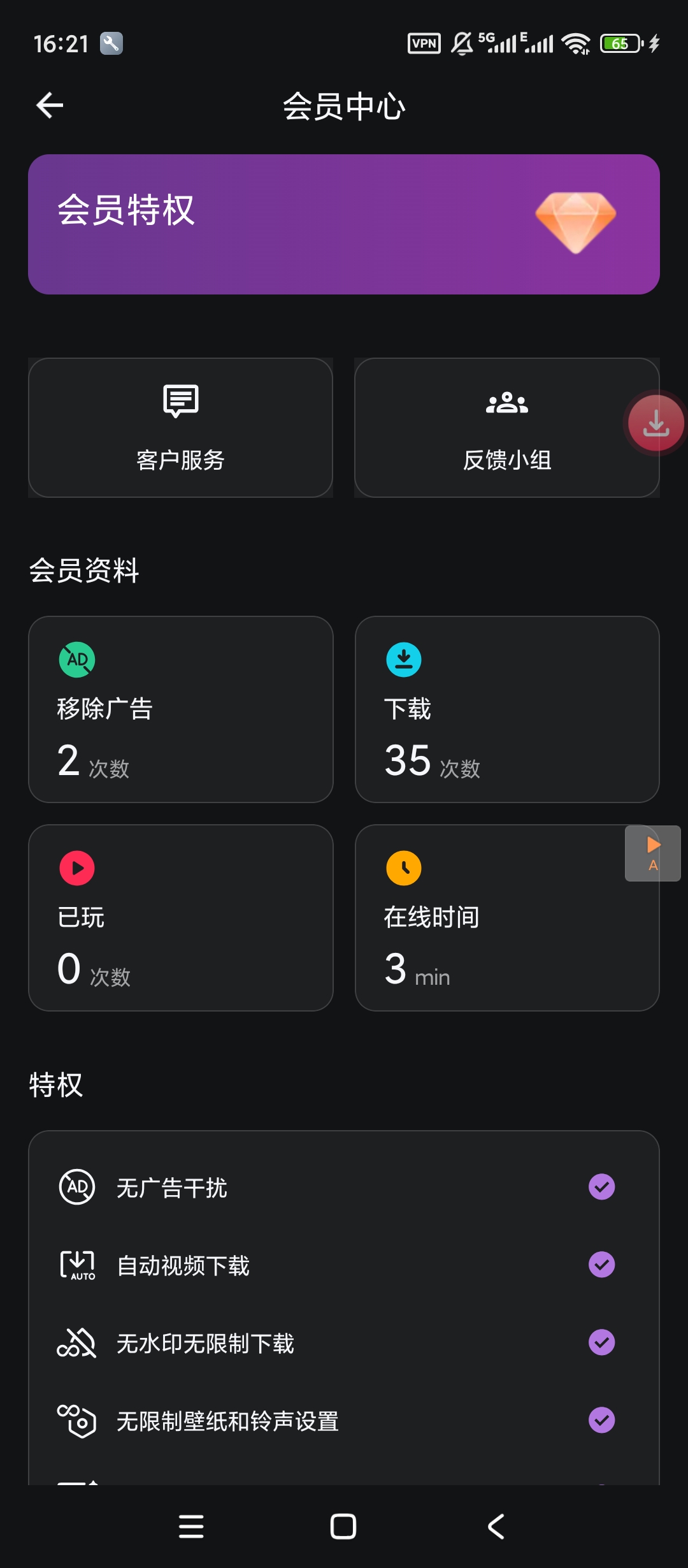Tap the floating red download icon
The width and height of the screenshot is (688, 1568).
point(655,422)
